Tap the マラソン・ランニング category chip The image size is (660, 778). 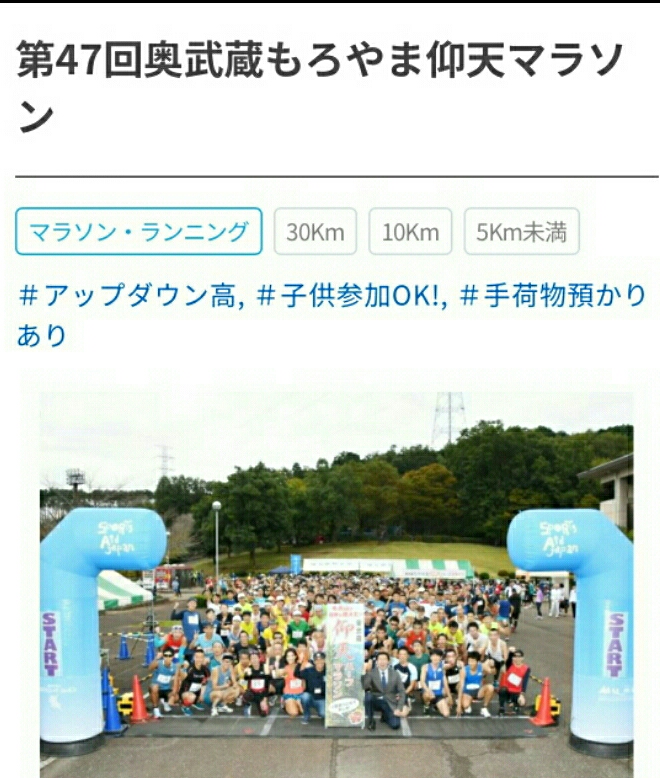[x=139, y=232]
